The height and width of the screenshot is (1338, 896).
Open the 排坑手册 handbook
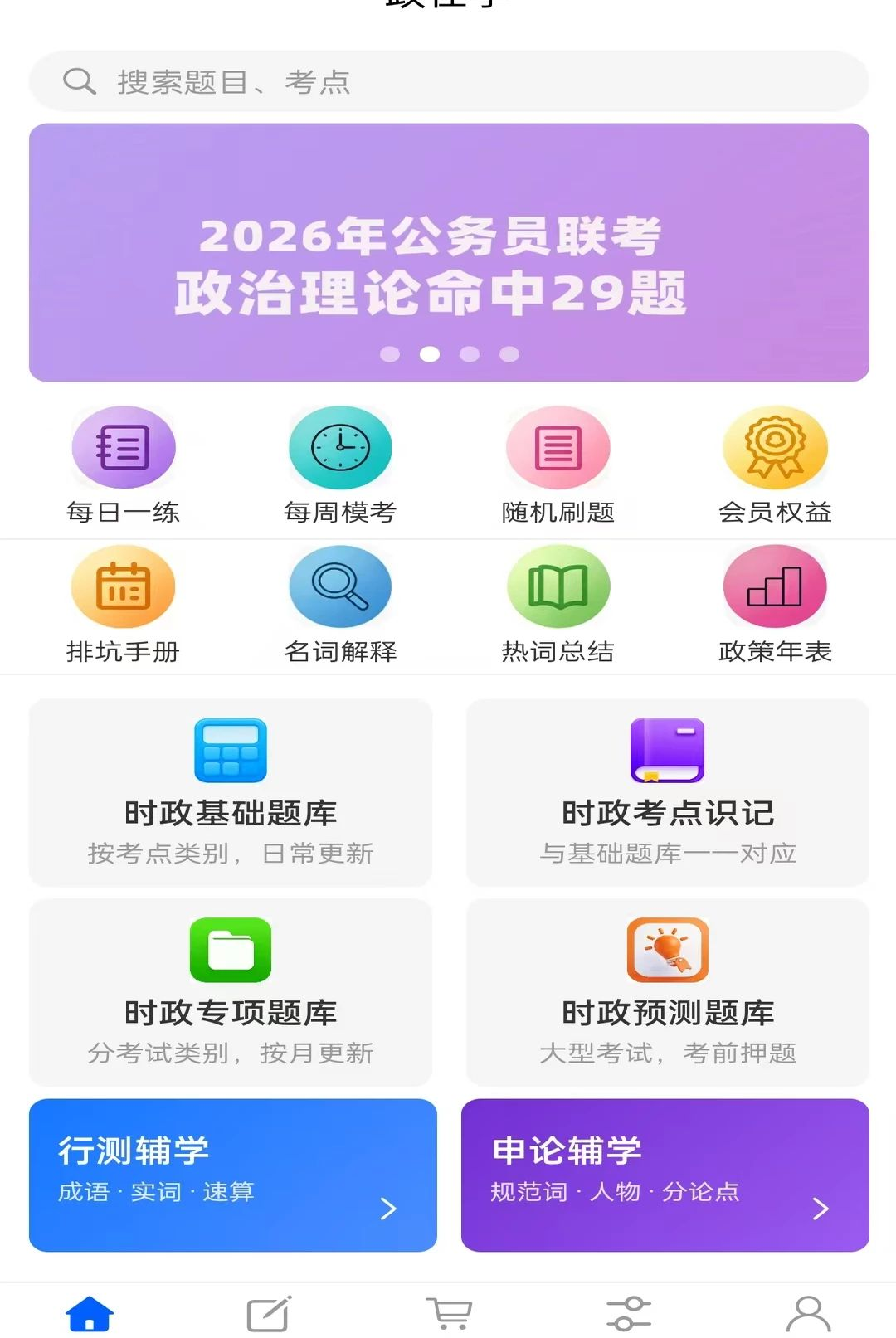pos(123,605)
